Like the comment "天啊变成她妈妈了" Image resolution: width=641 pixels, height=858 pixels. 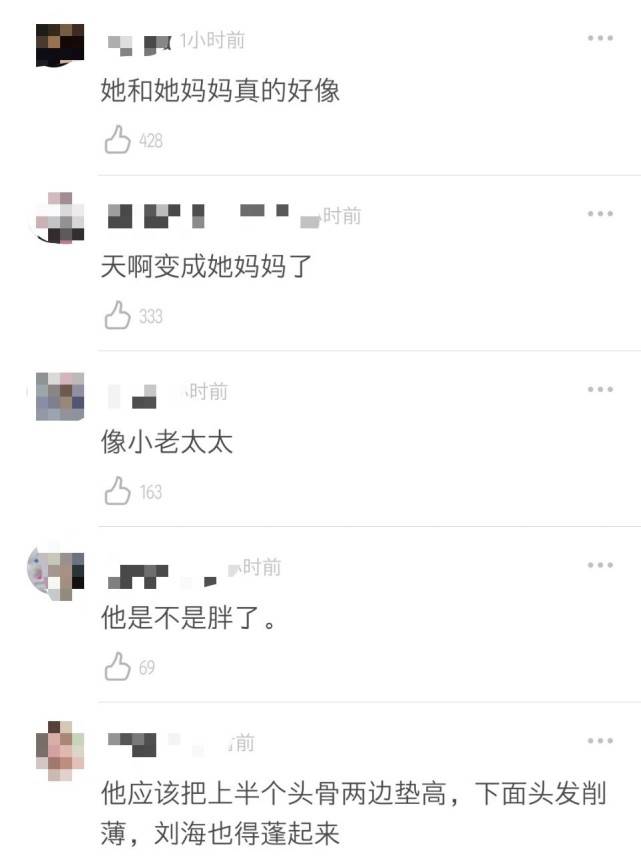click(x=118, y=316)
